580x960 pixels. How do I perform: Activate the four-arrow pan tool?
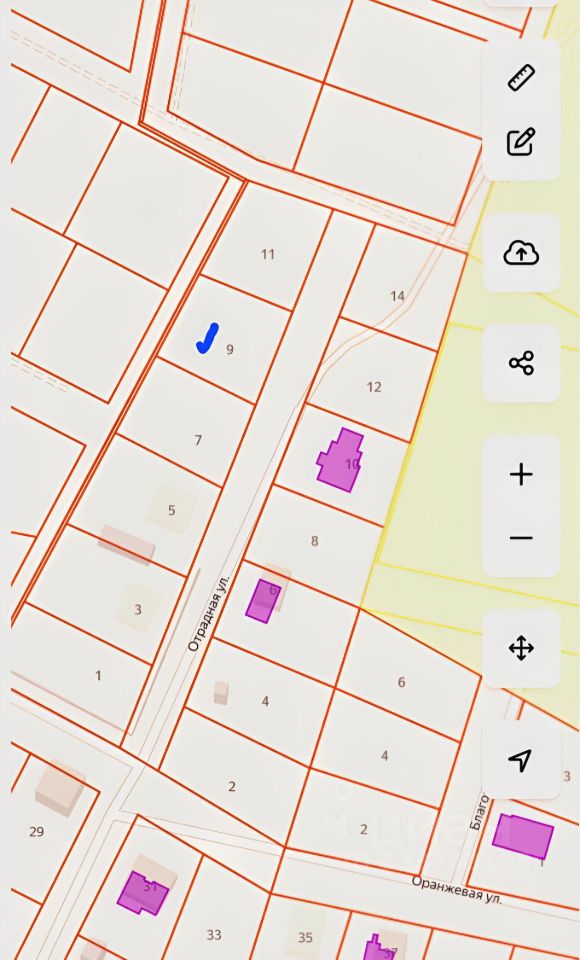pos(521,648)
